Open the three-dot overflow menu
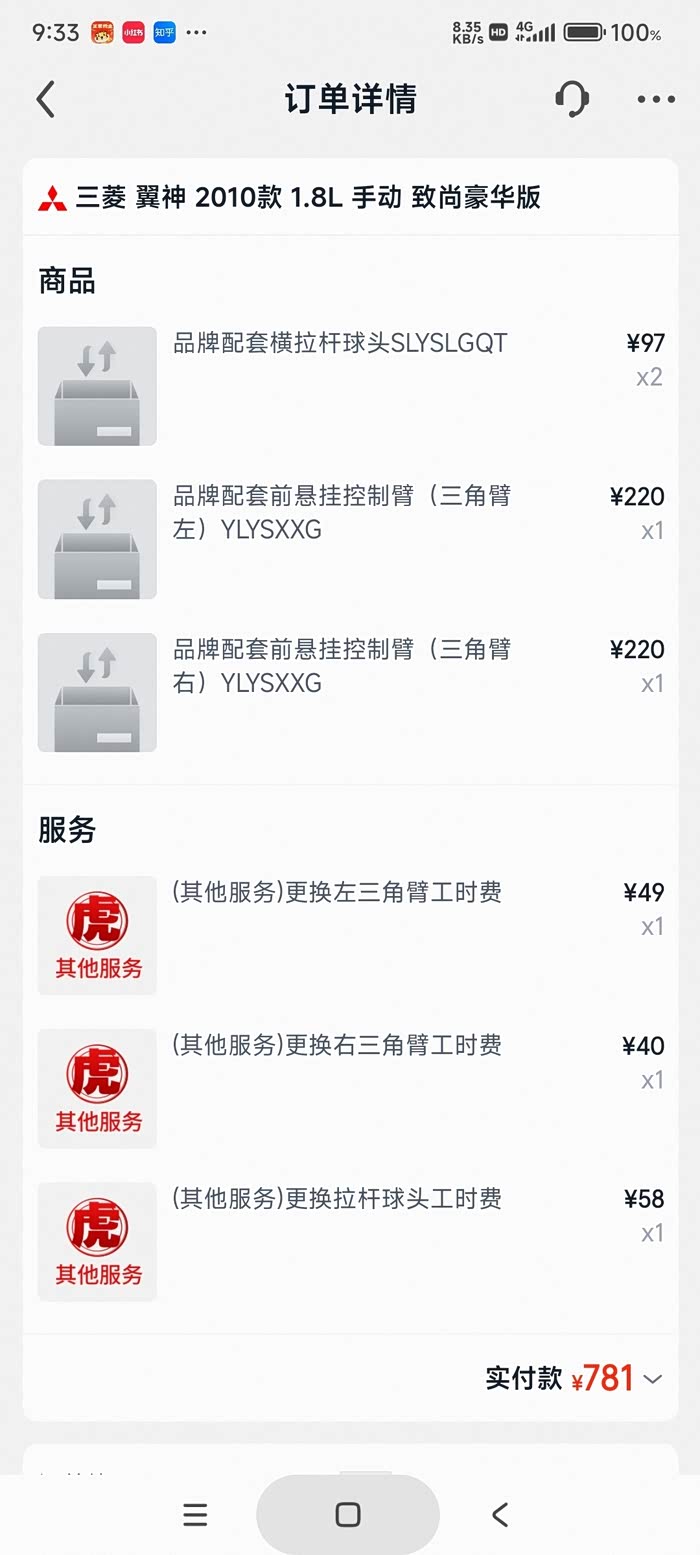 [x=656, y=99]
